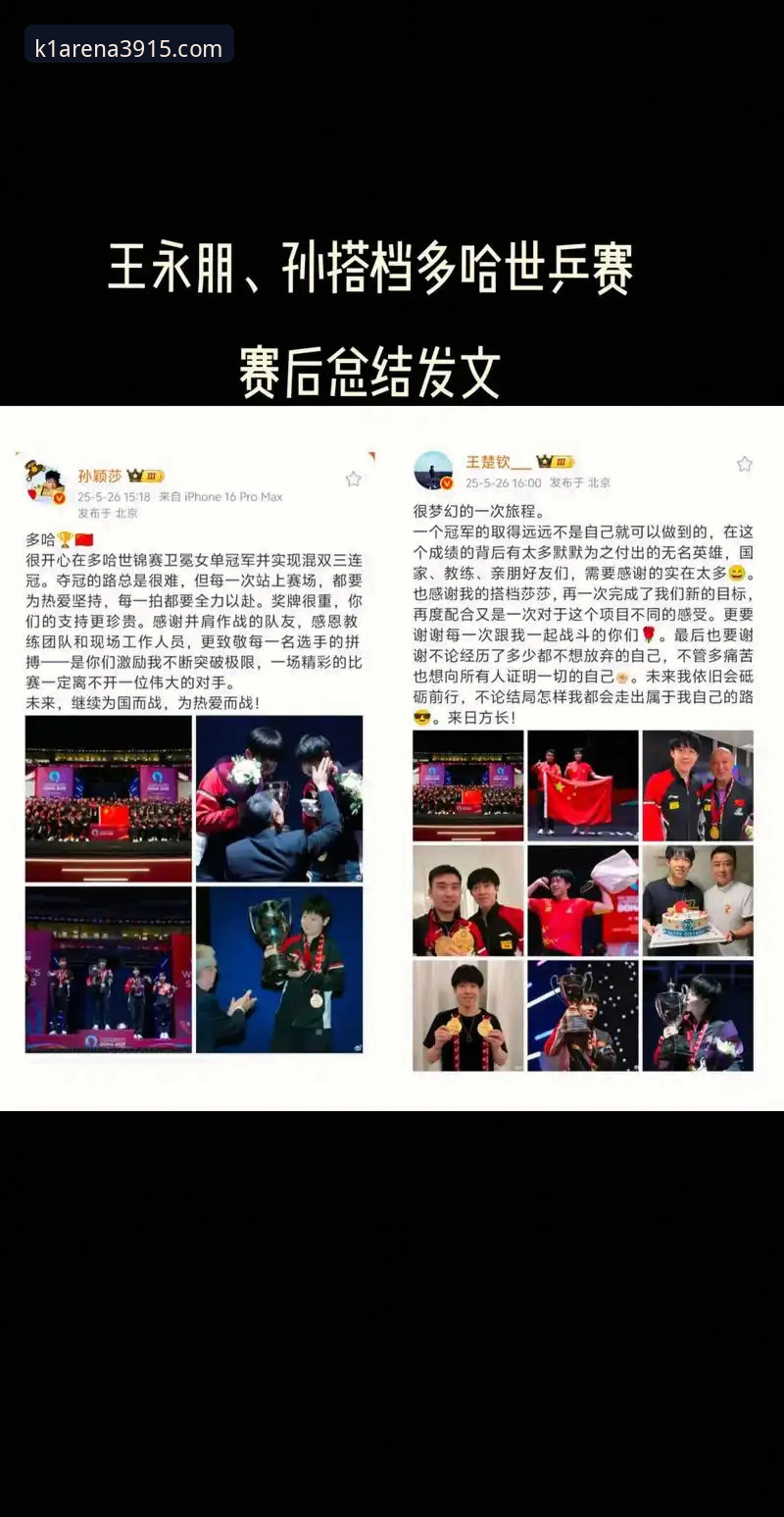Click the level III badge on 王楚钦's post

coord(563,462)
